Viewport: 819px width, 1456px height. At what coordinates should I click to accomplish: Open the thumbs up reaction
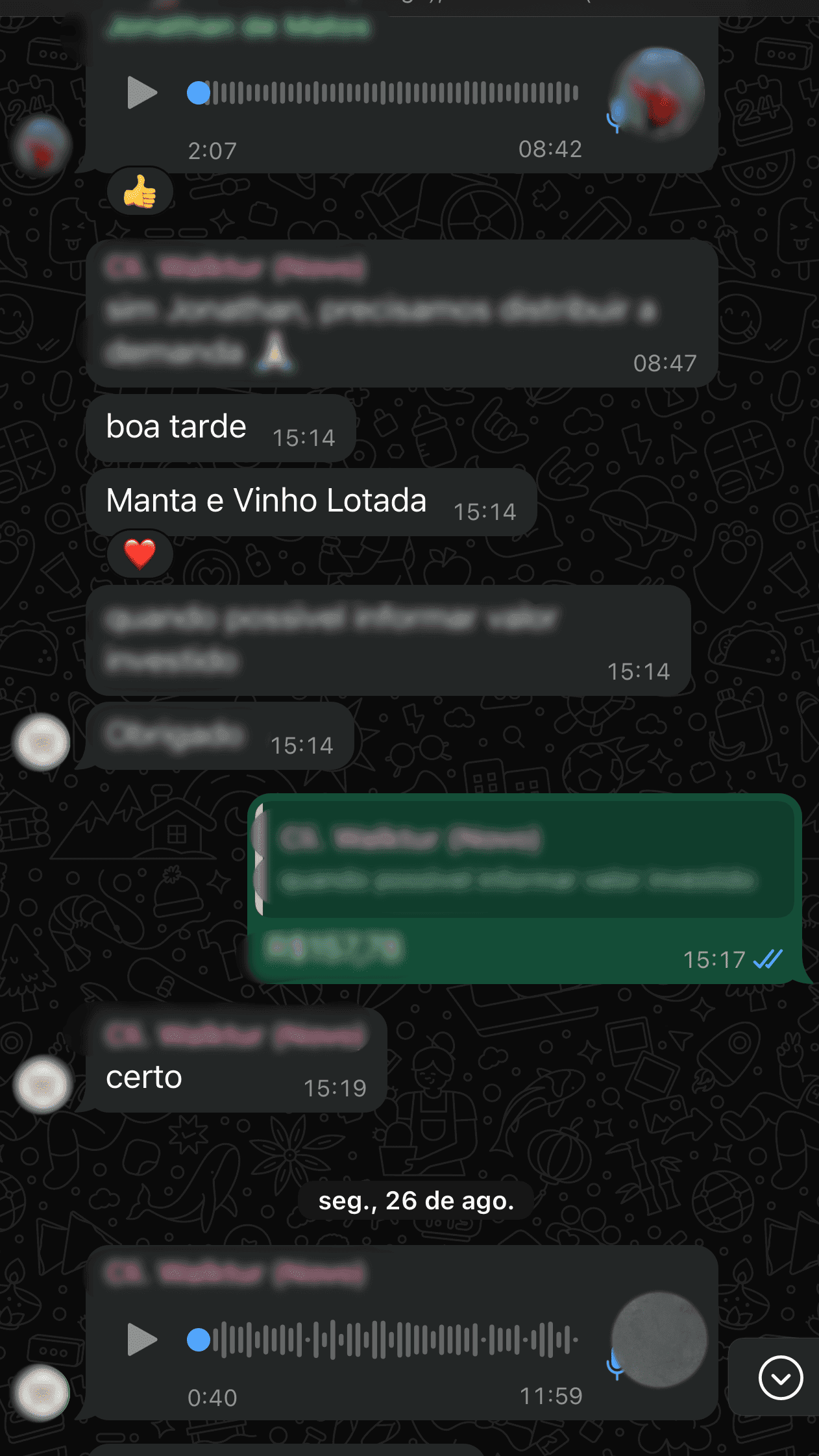click(140, 191)
